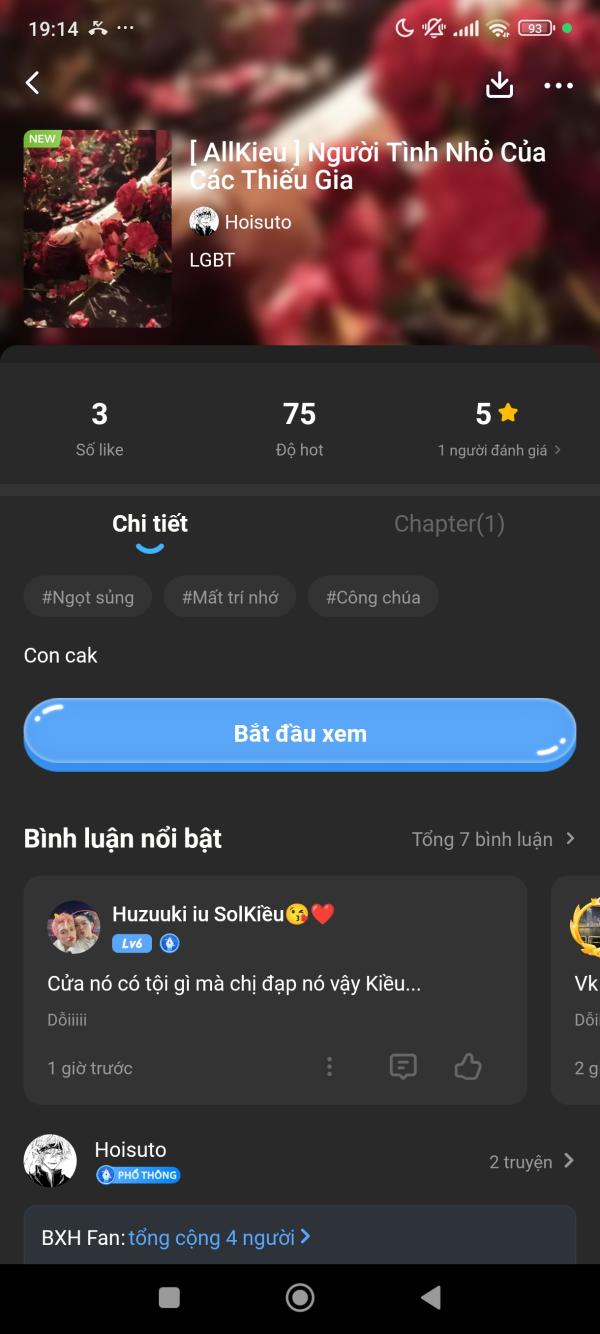Image resolution: width=600 pixels, height=1334 pixels.
Task: Open the #Mất trí nhớ tag
Action: point(230,597)
